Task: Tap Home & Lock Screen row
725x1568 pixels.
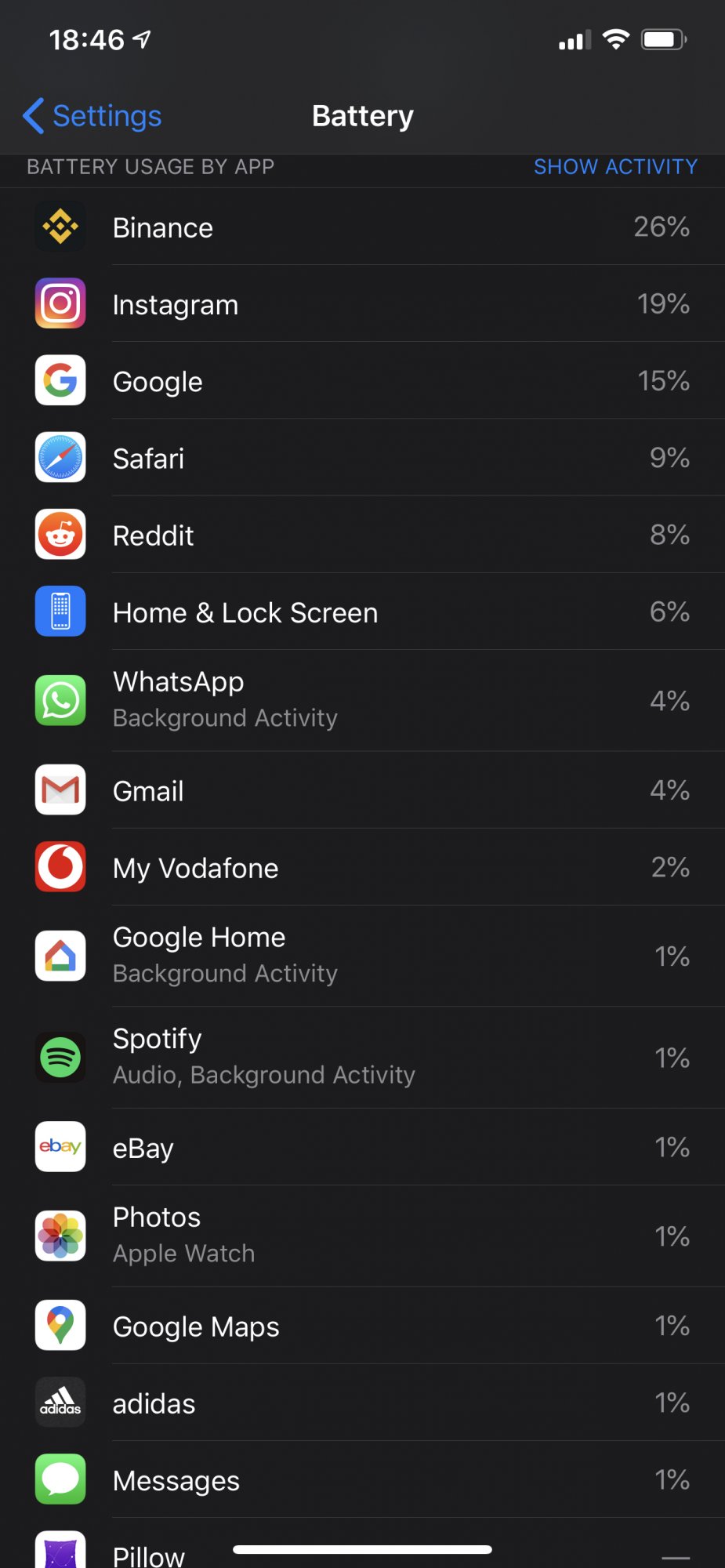Action: click(362, 611)
